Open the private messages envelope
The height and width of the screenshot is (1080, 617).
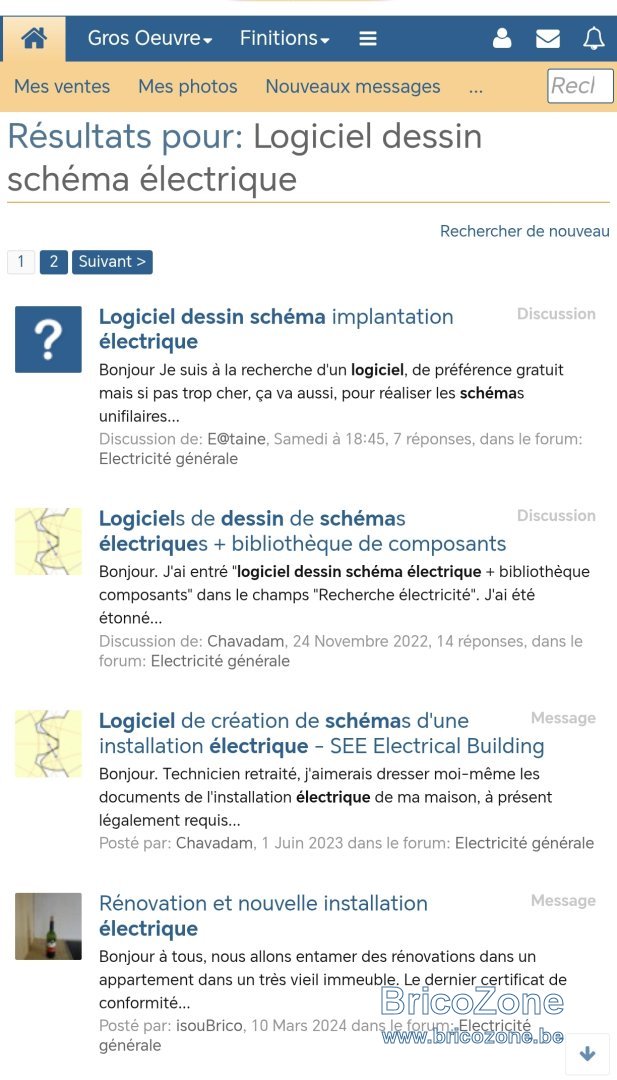[x=547, y=39]
